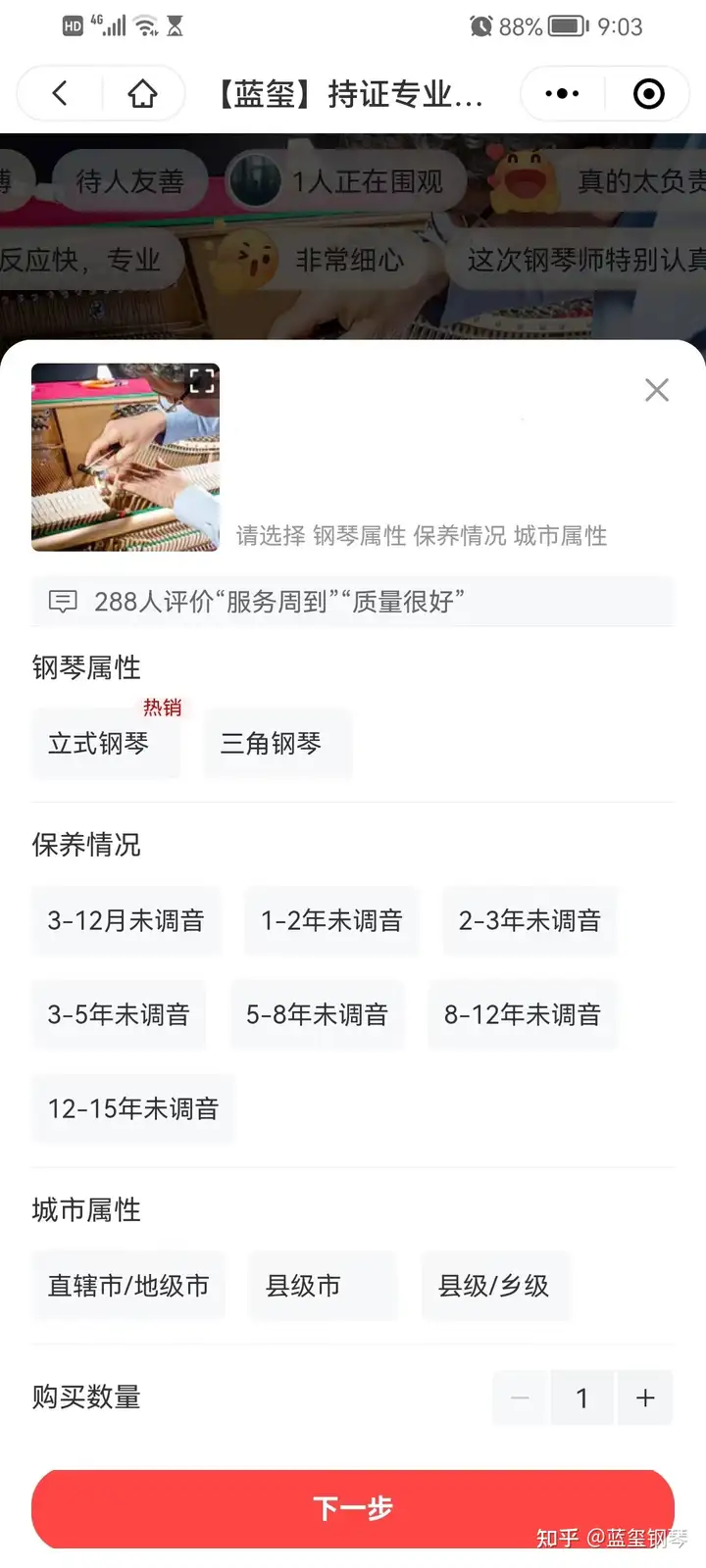Viewport: 706px width, 1568px height.
Task: Tap the home icon in the top bar
Action: [143, 94]
